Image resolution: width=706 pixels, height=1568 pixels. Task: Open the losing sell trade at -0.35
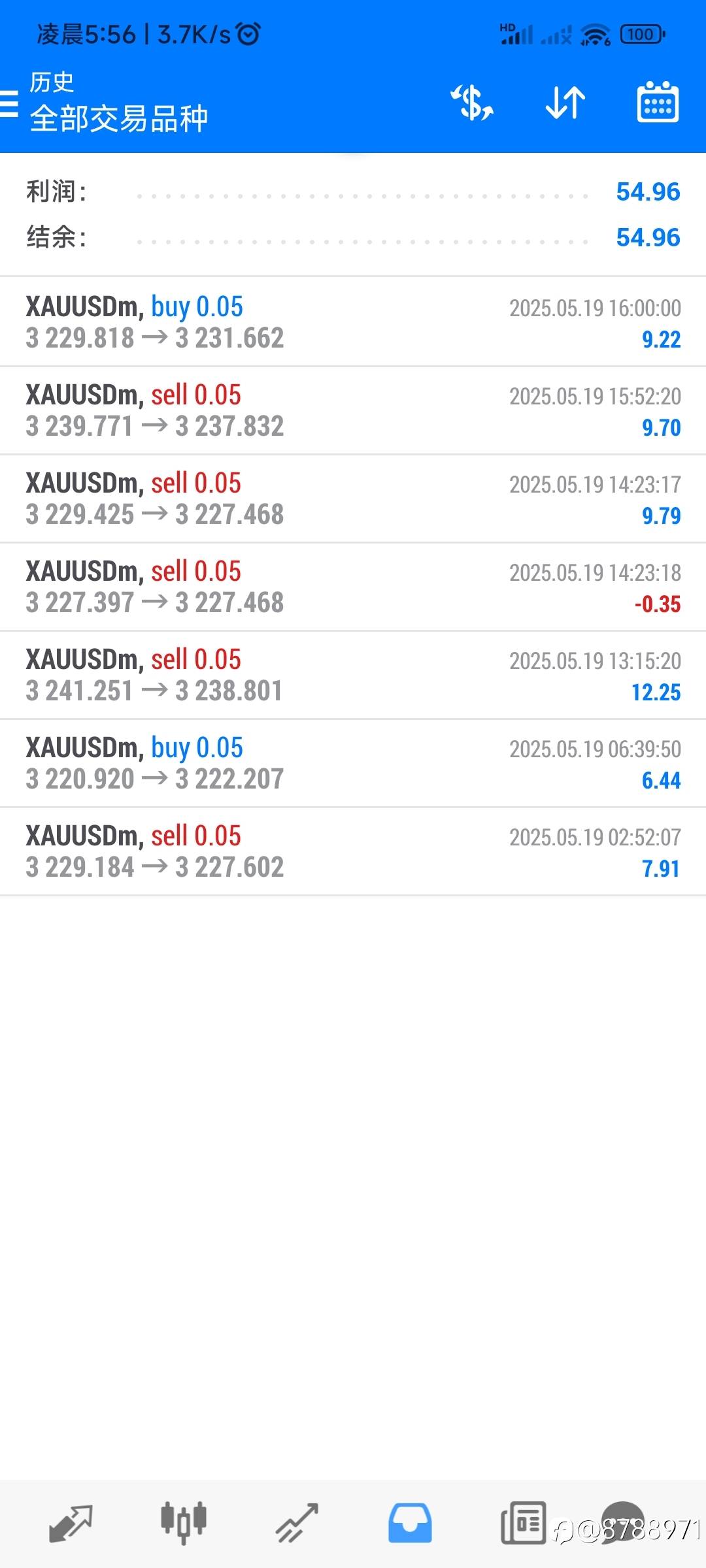tap(353, 587)
